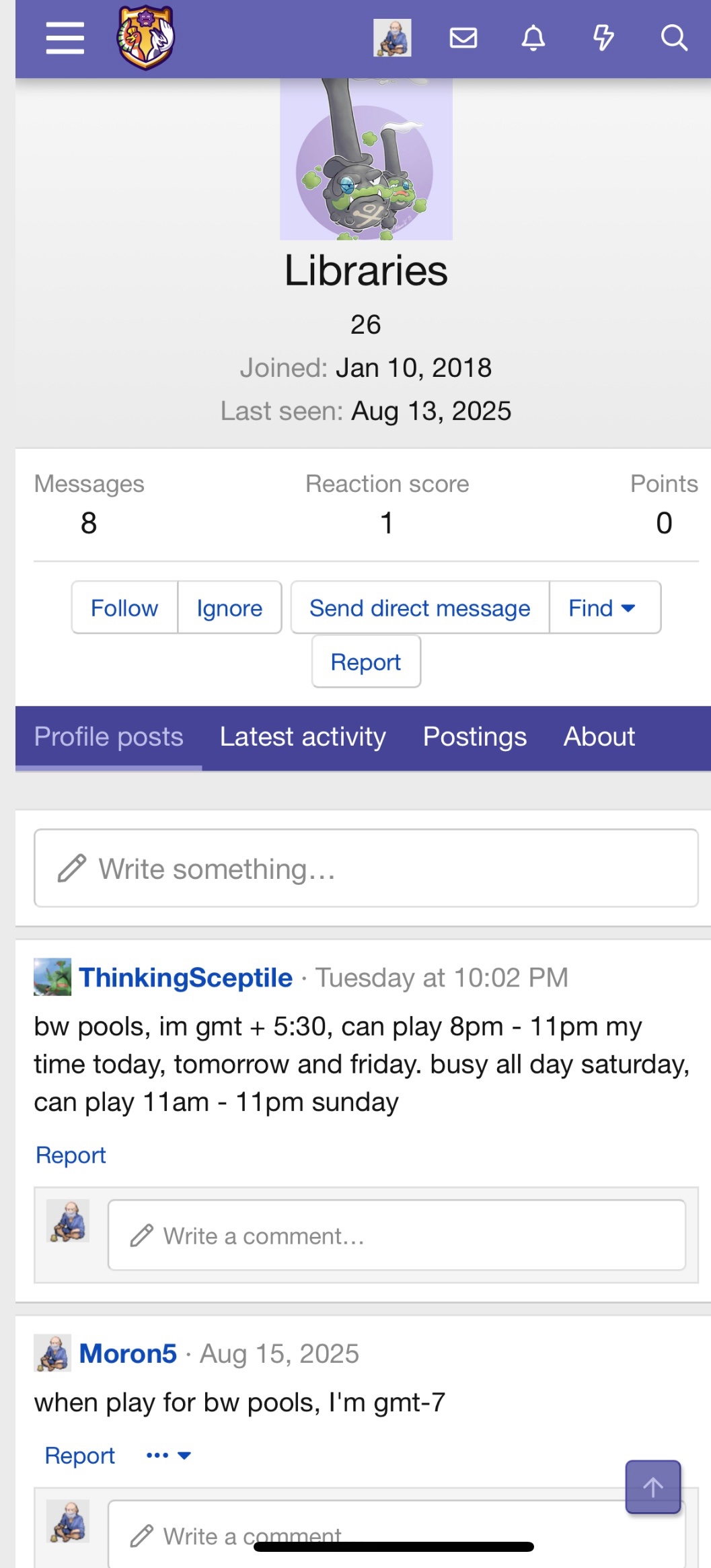Viewport: 711px width, 1568px height.
Task: Send direct message to Libraries
Action: tap(420, 608)
